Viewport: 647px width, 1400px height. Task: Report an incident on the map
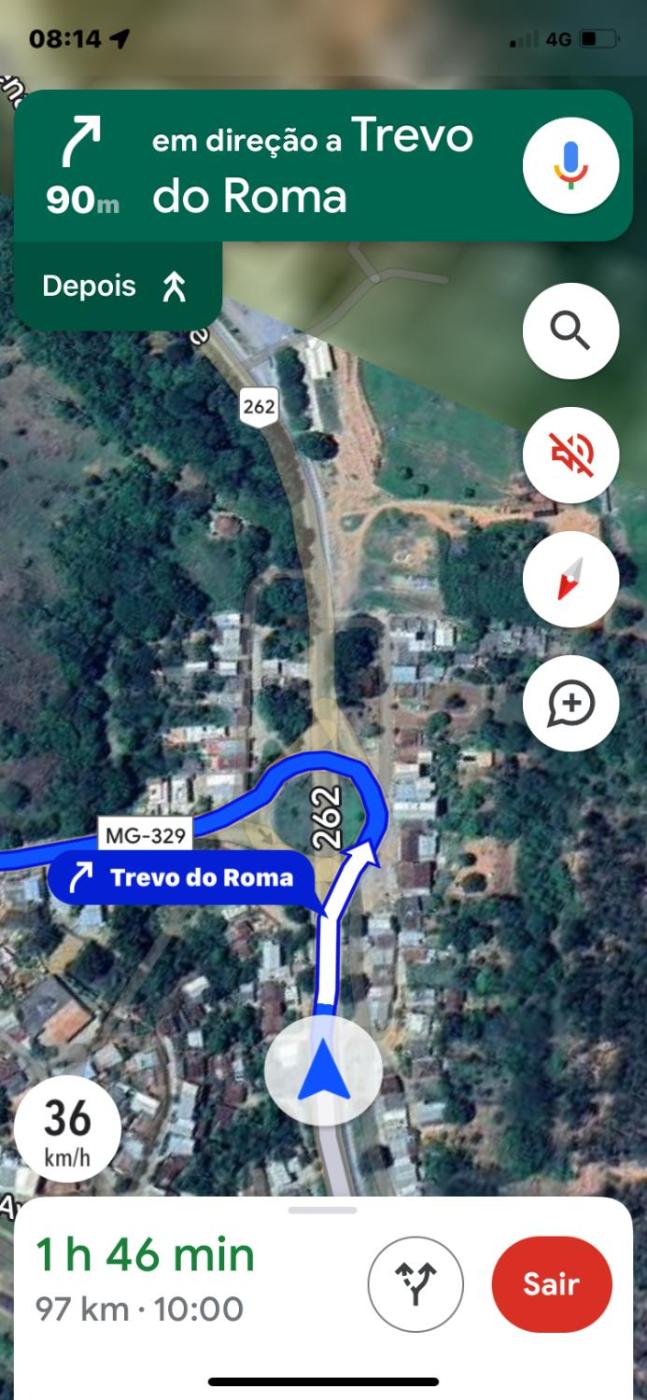pos(571,703)
